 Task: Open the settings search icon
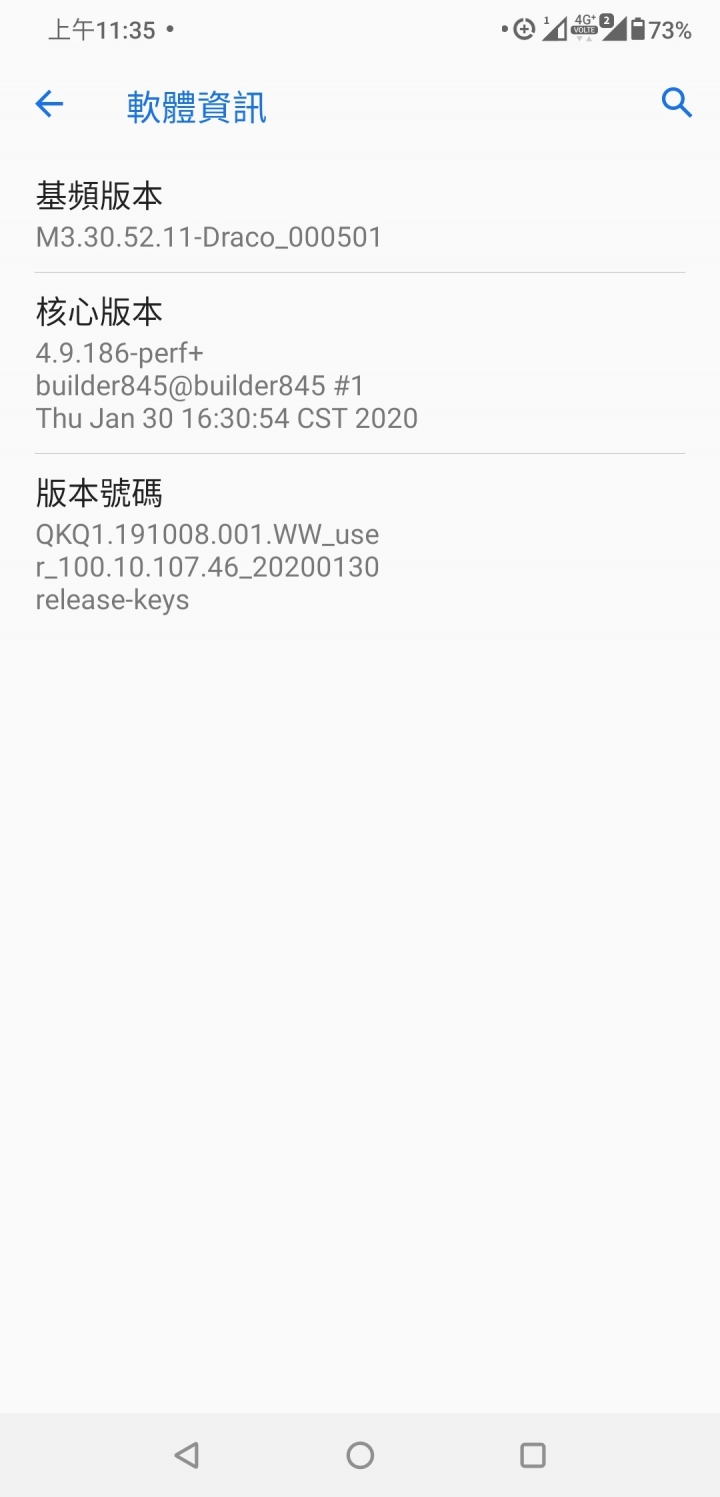[677, 103]
